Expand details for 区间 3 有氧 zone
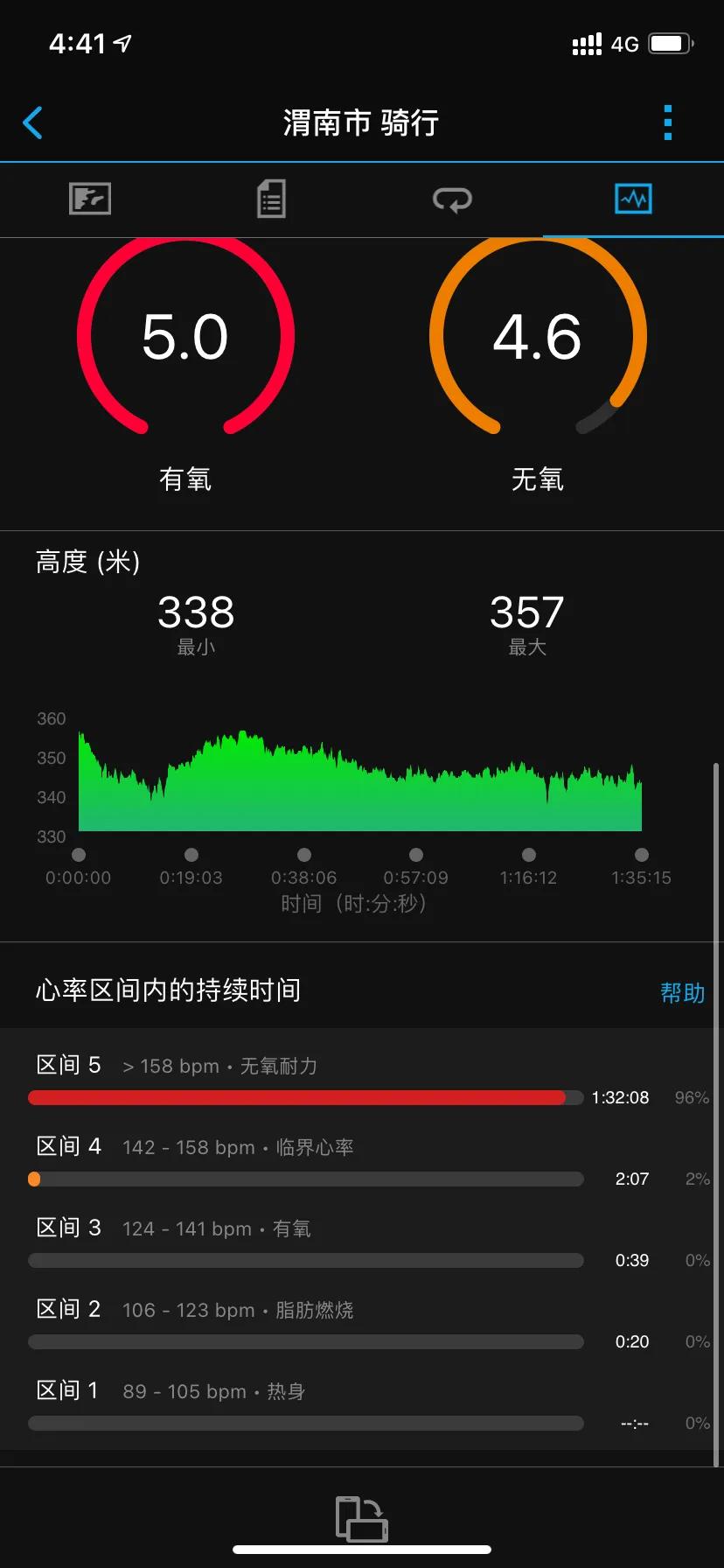 [68, 1227]
